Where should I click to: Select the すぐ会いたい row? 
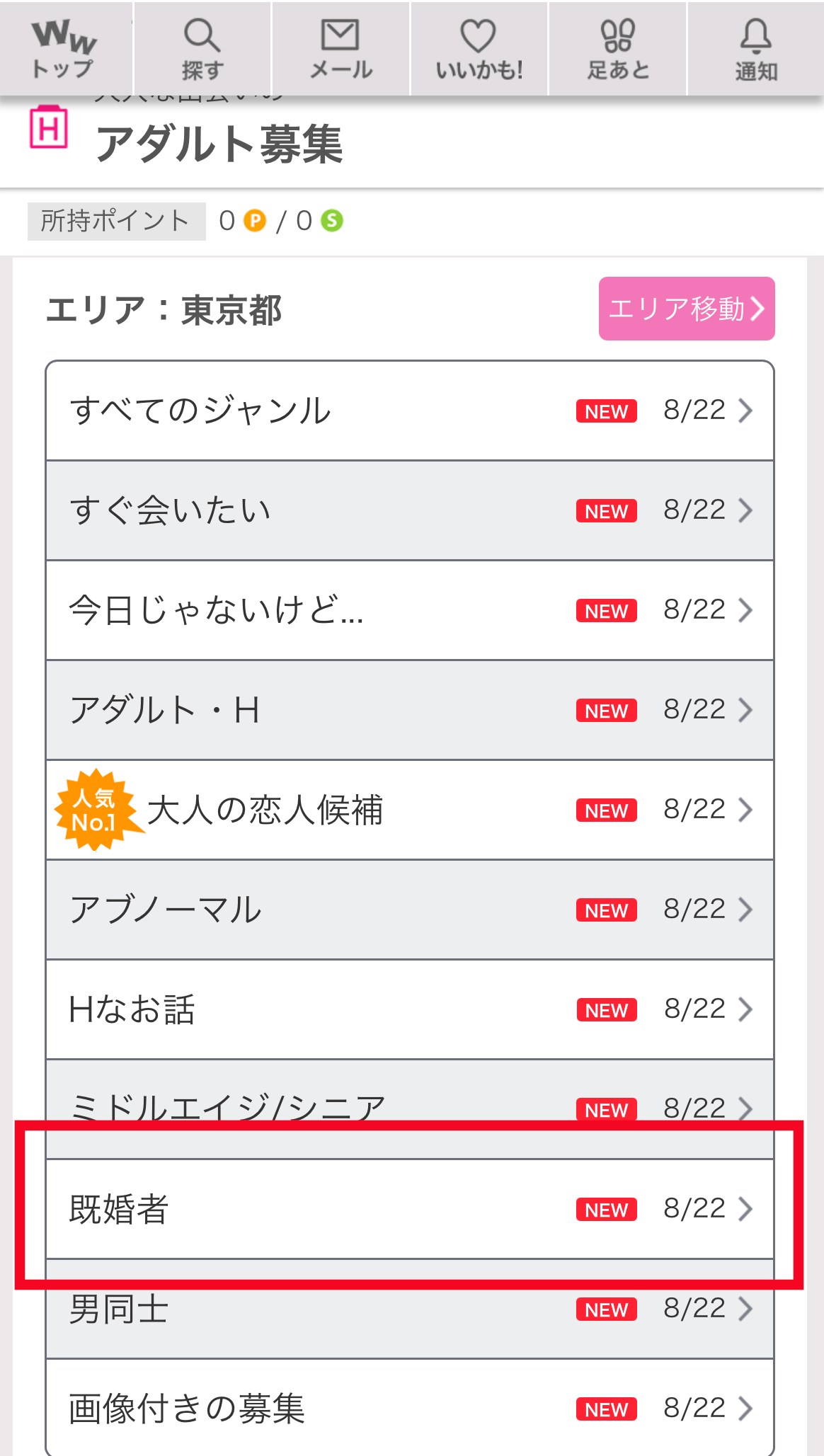pos(409,510)
